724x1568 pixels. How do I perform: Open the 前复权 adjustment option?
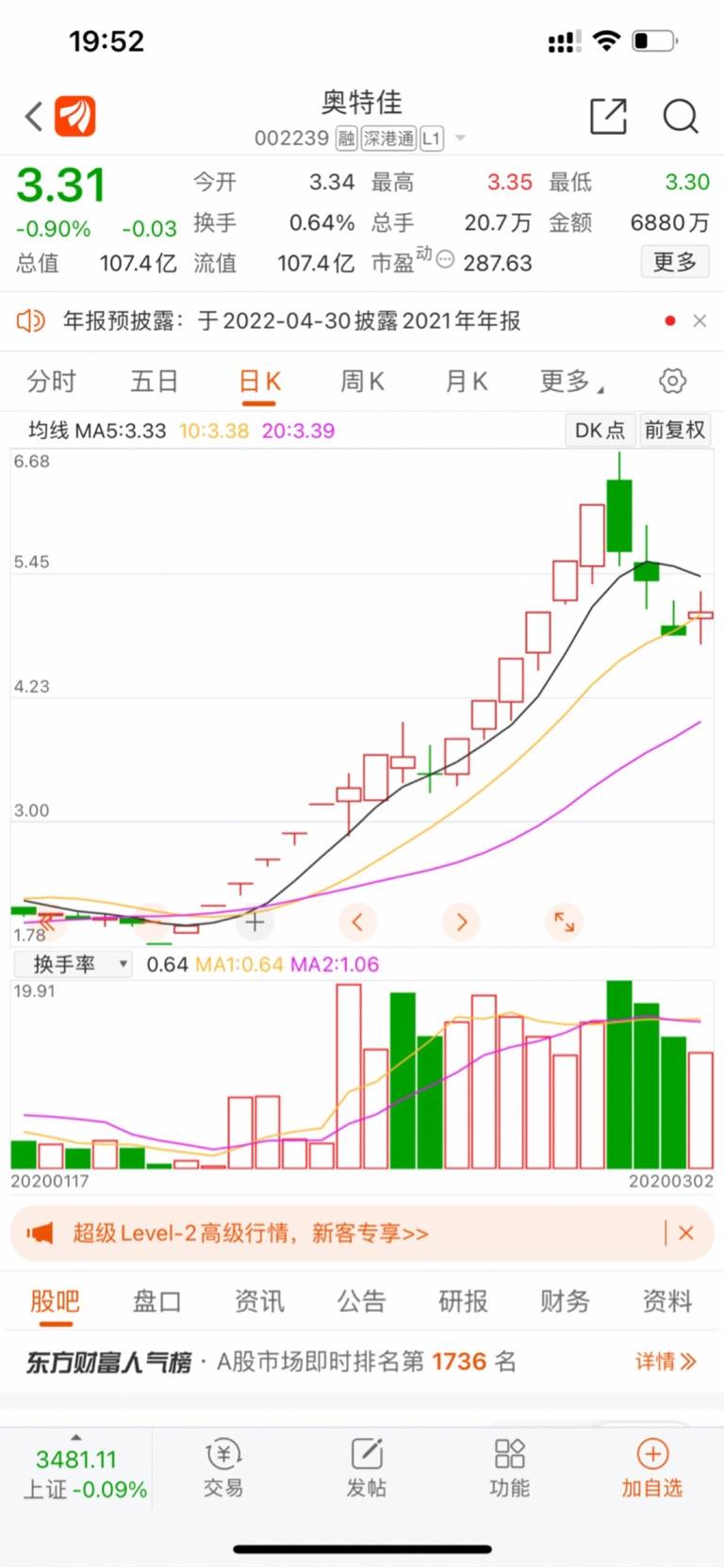[x=675, y=431]
